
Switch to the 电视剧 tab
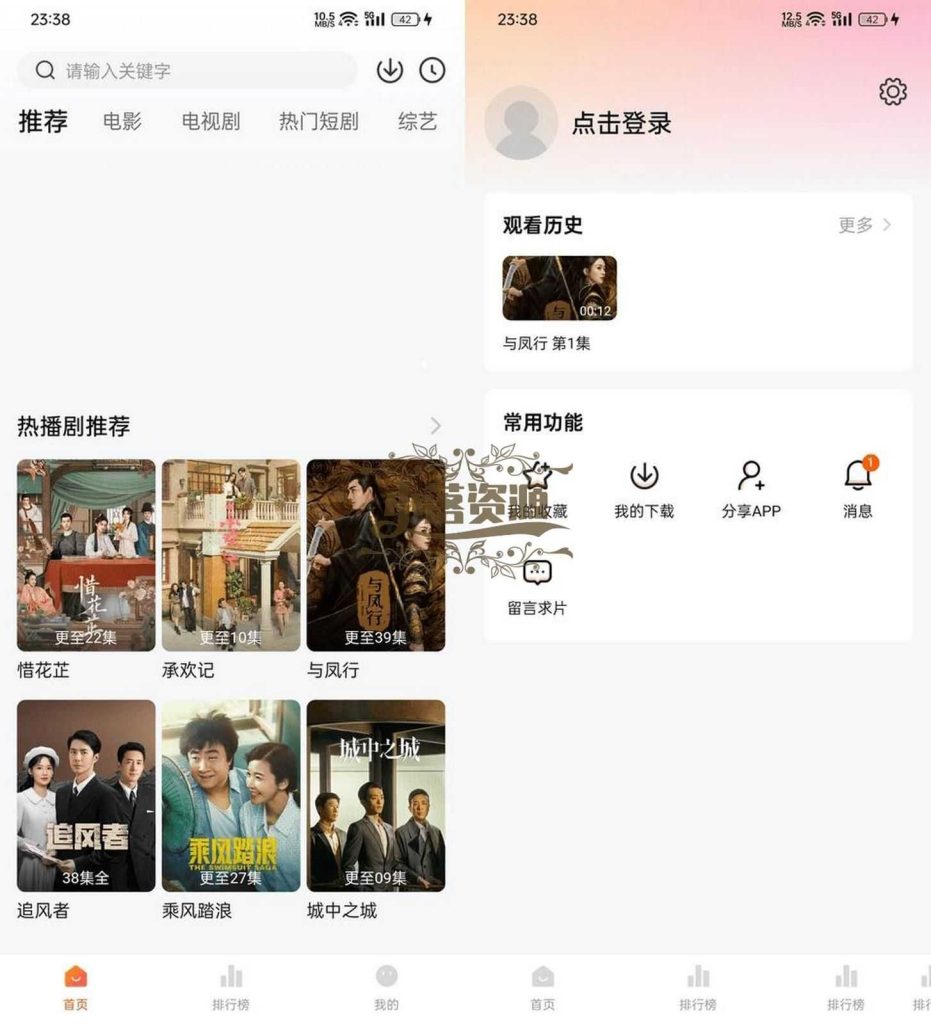pyautogui.click(x=210, y=122)
